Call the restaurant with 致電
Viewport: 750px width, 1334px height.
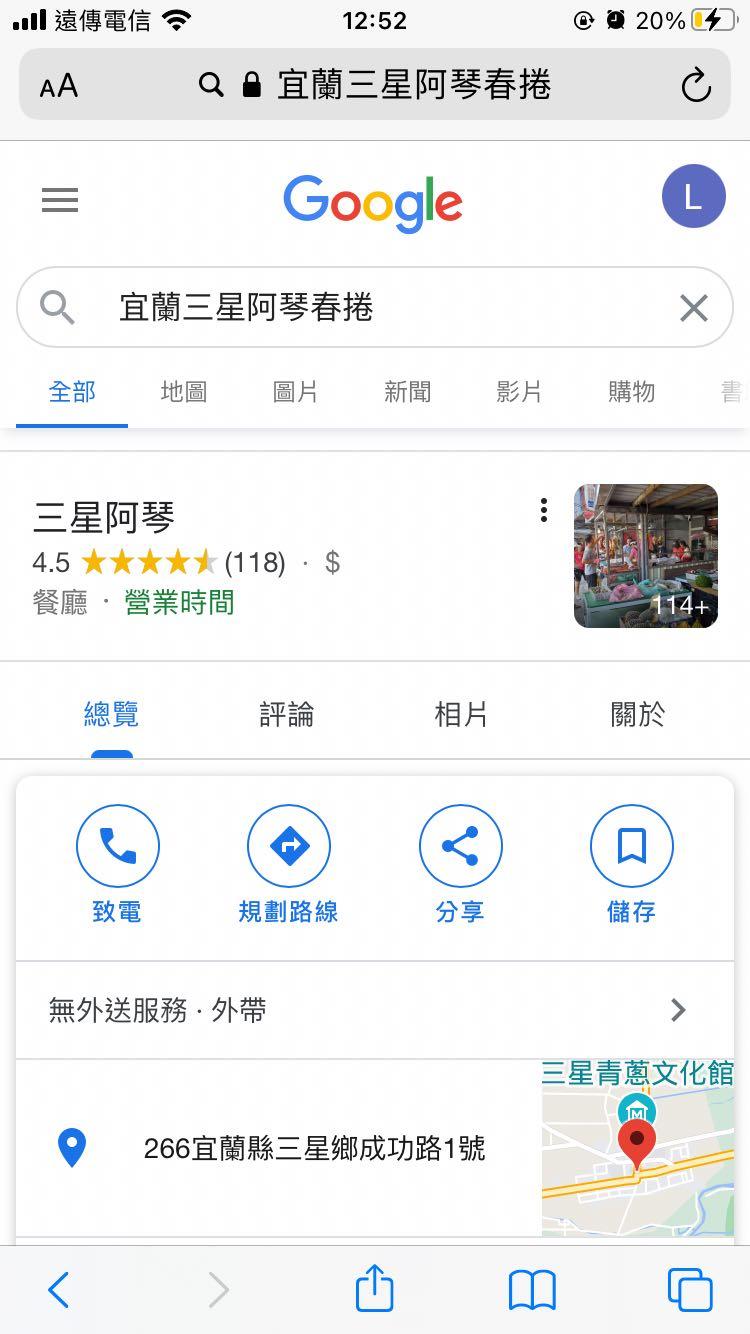click(117, 865)
